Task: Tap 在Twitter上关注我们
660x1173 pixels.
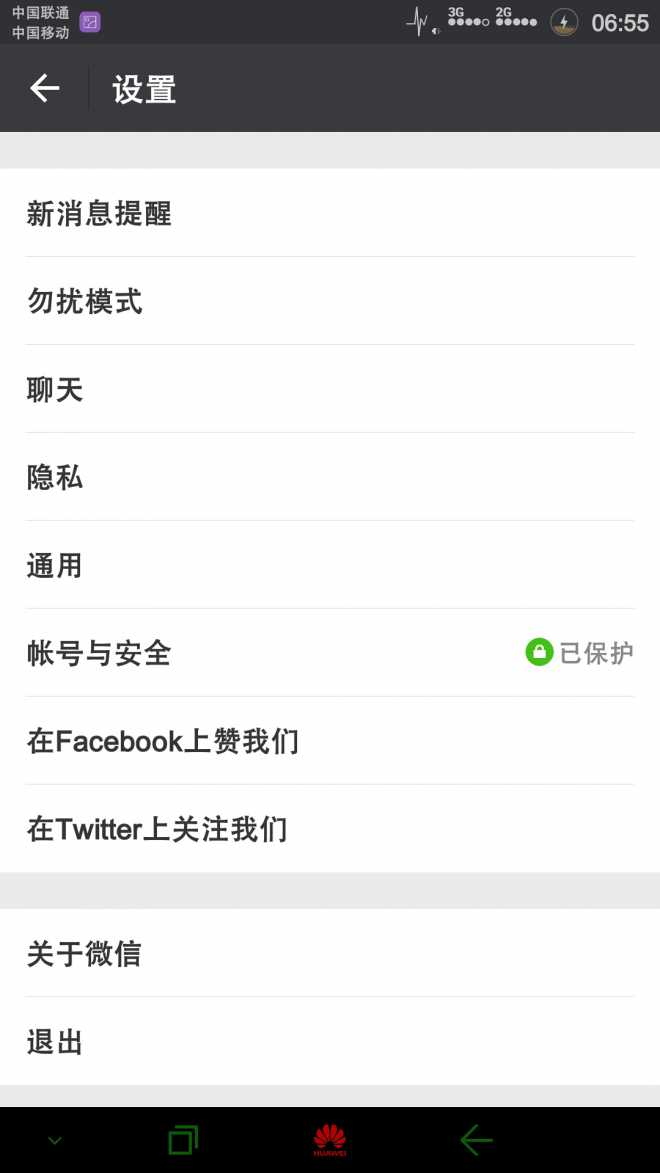Action: click(330, 829)
